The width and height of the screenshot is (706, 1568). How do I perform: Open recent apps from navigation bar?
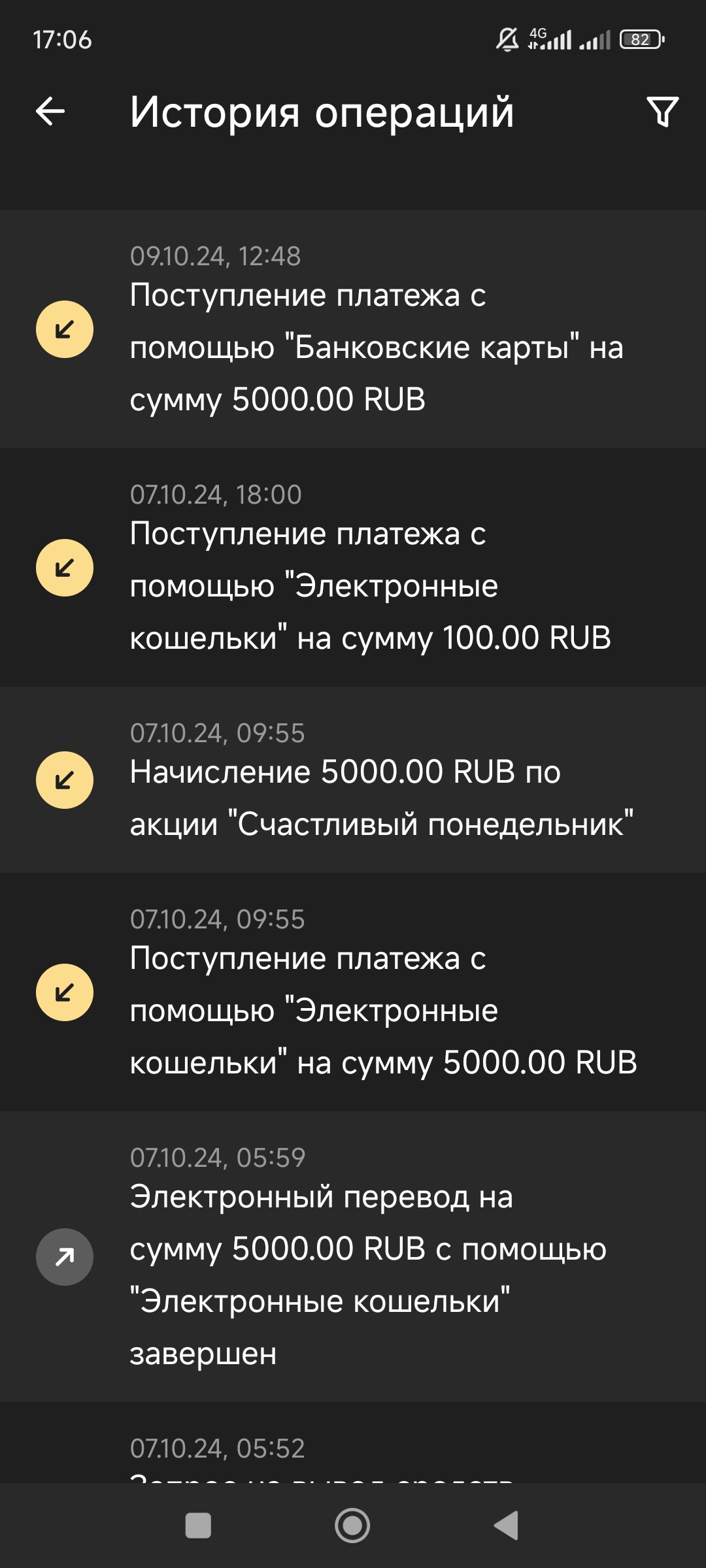(x=198, y=1526)
